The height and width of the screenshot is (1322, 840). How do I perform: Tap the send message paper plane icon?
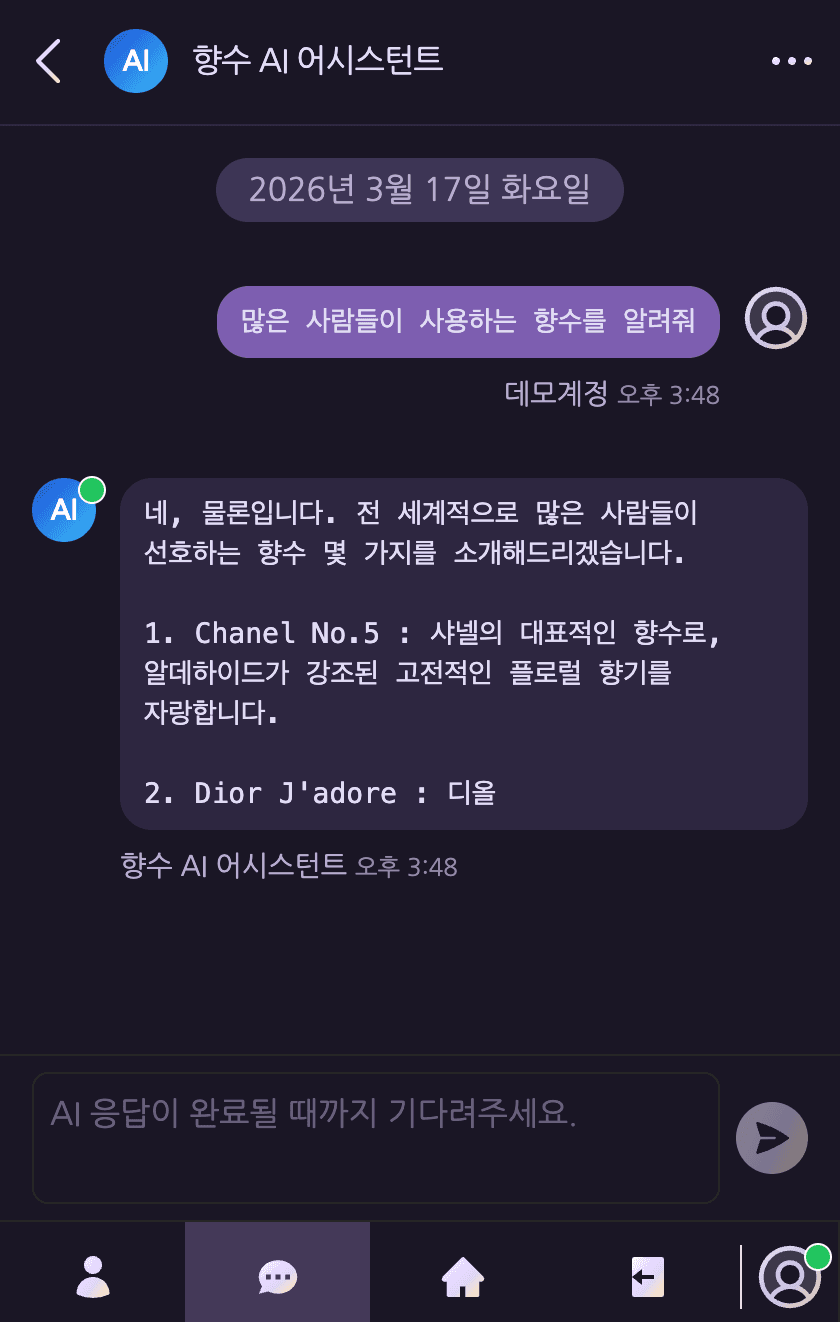[771, 1137]
